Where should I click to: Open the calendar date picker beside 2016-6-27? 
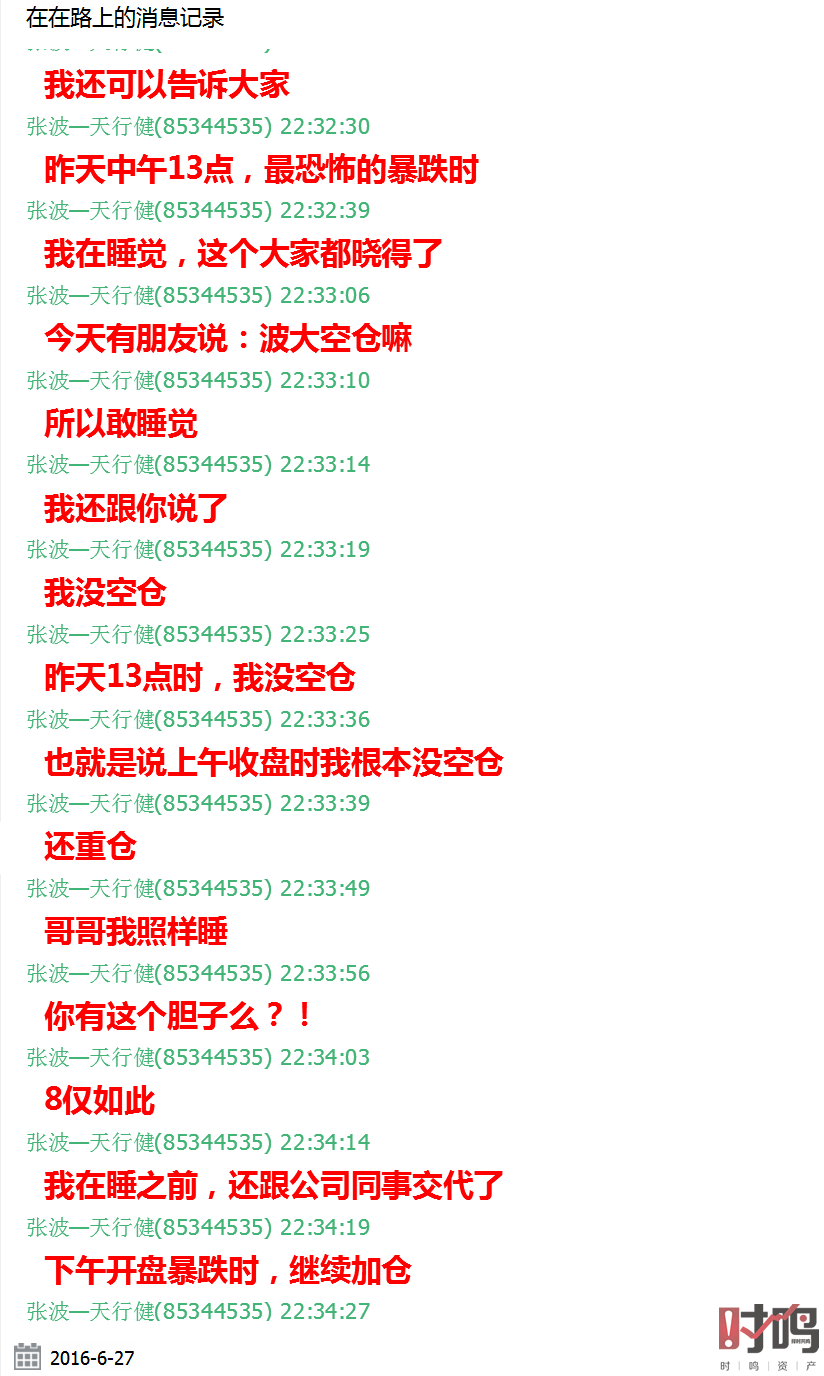27,1357
